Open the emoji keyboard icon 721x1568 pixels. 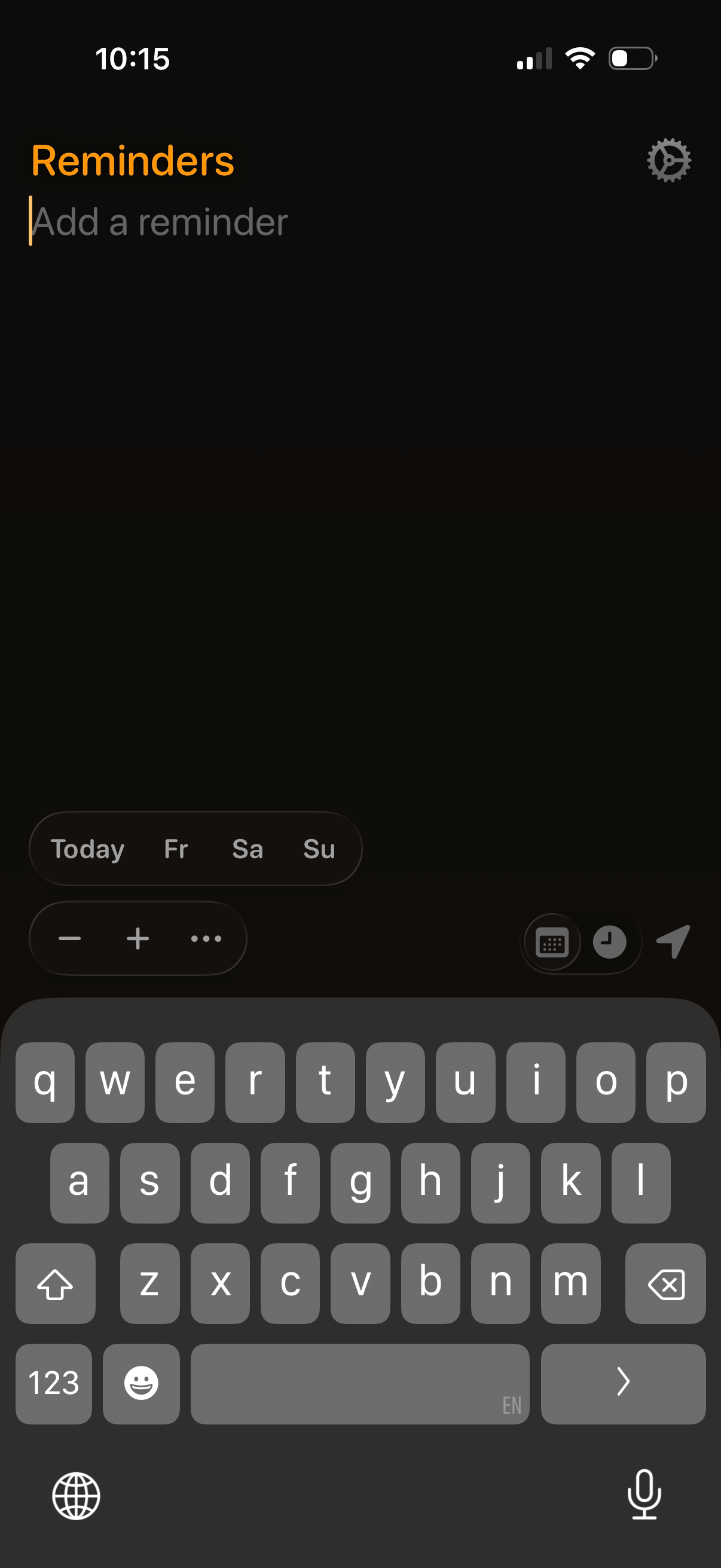pos(140,1384)
